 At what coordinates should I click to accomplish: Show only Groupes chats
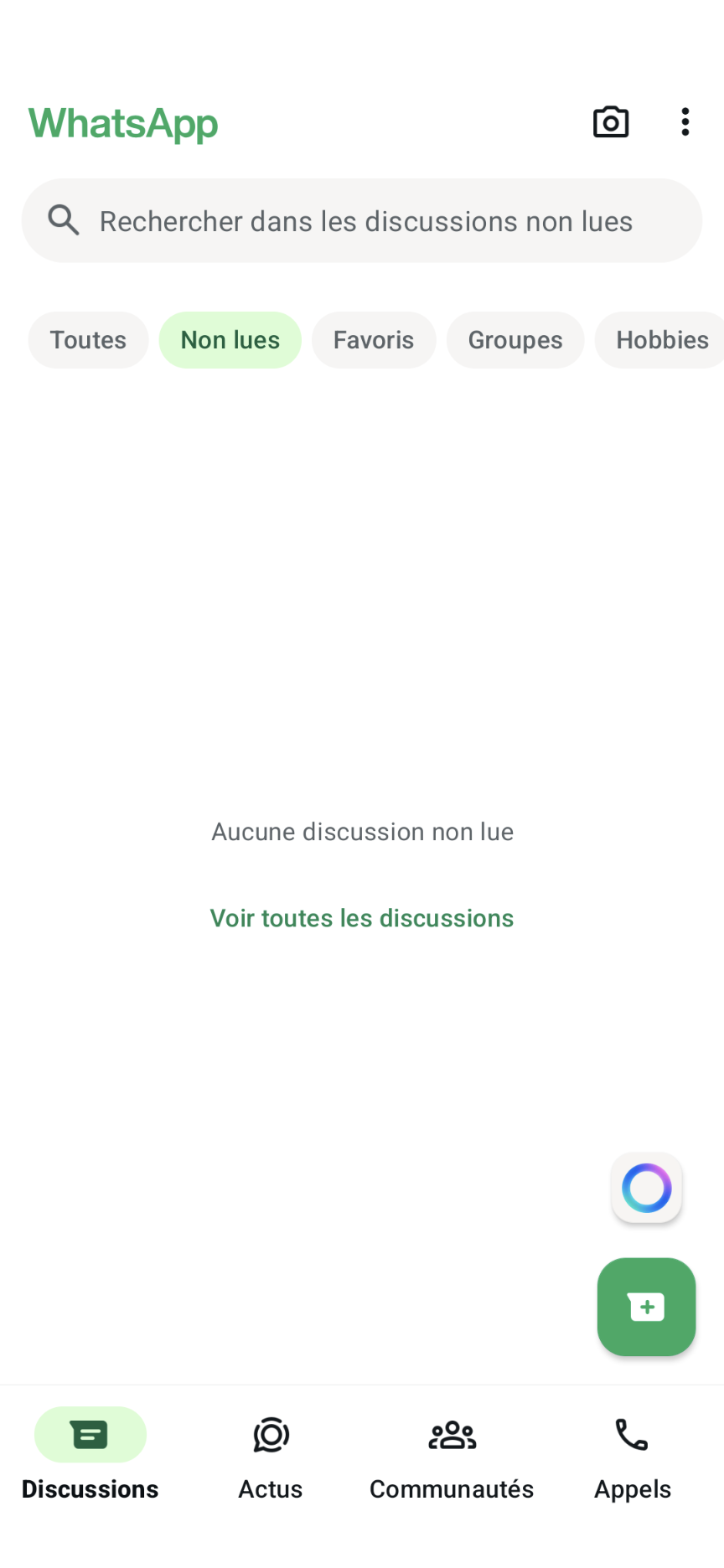[515, 340]
